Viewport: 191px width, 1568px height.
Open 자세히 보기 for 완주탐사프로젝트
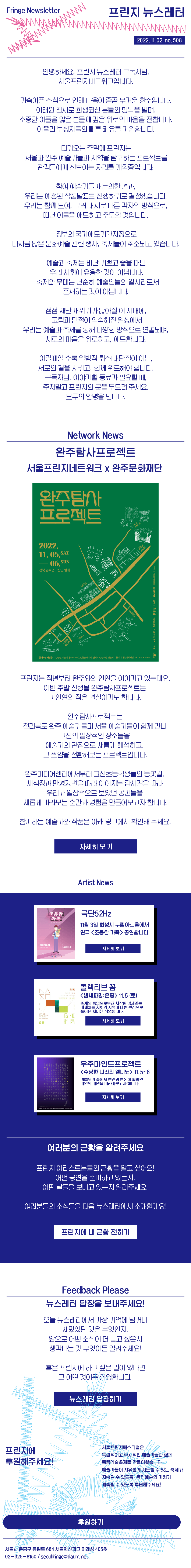95,846
